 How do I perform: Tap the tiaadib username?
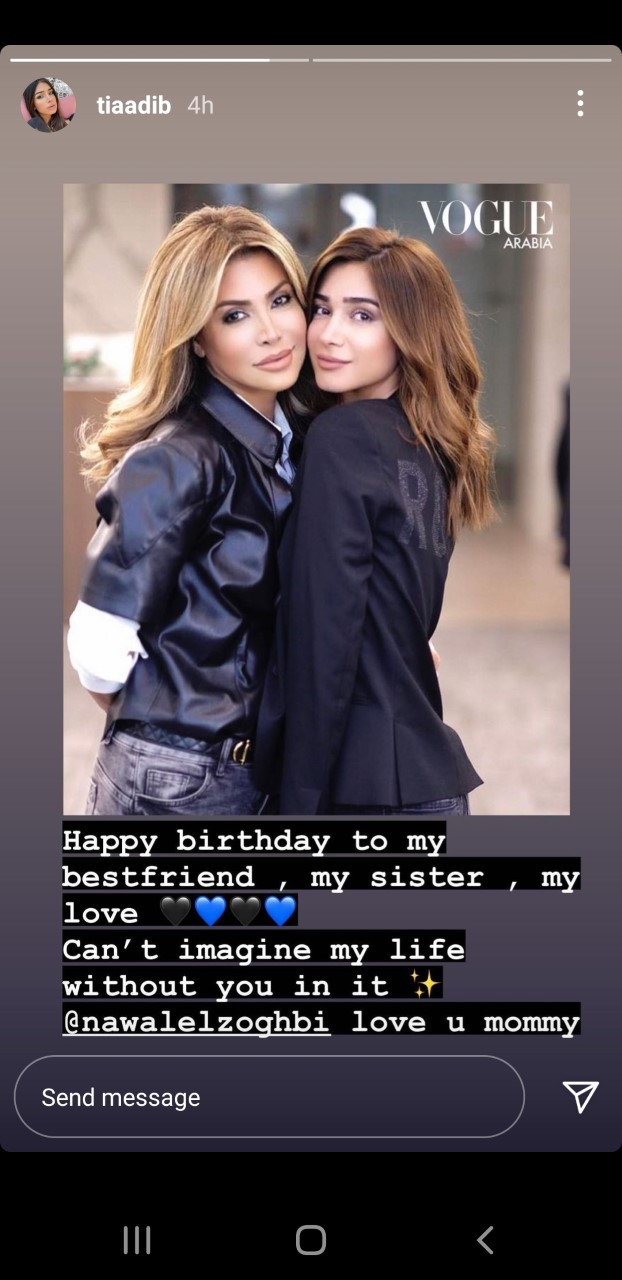point(133,105)
